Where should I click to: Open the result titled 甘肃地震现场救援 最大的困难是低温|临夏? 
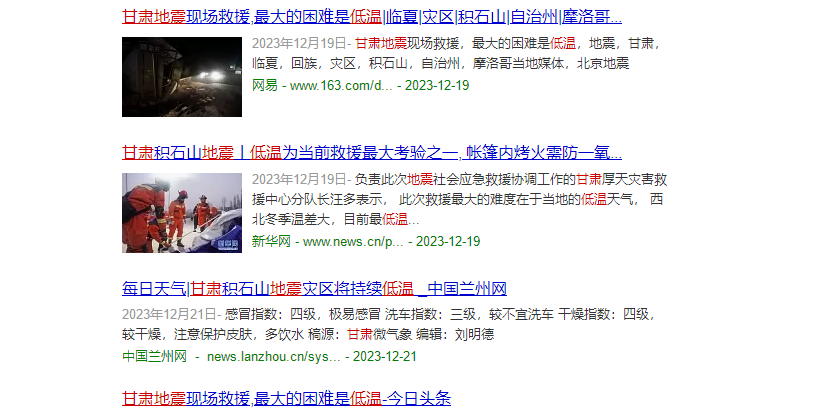[x=371, y=17]
